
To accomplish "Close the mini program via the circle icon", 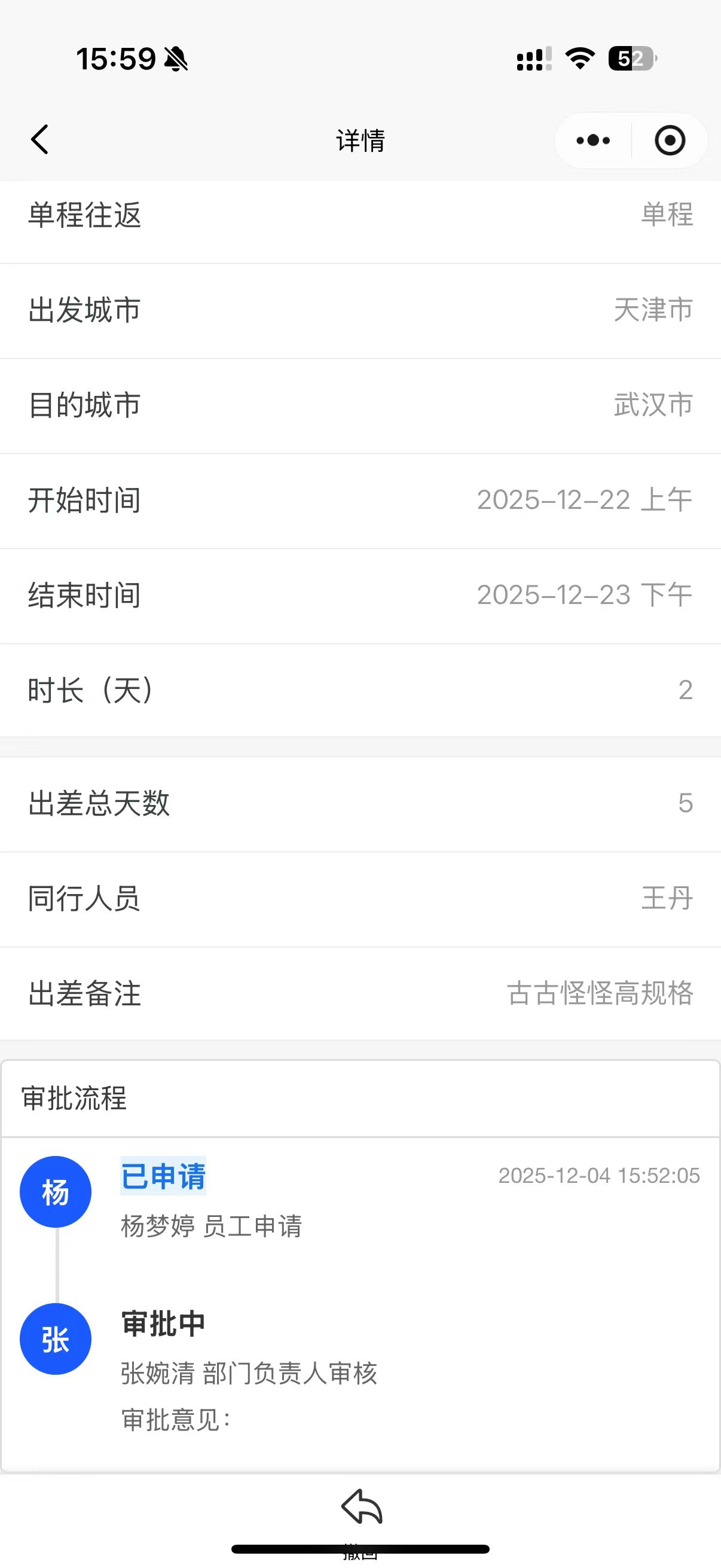I will (x=670, y=141).
